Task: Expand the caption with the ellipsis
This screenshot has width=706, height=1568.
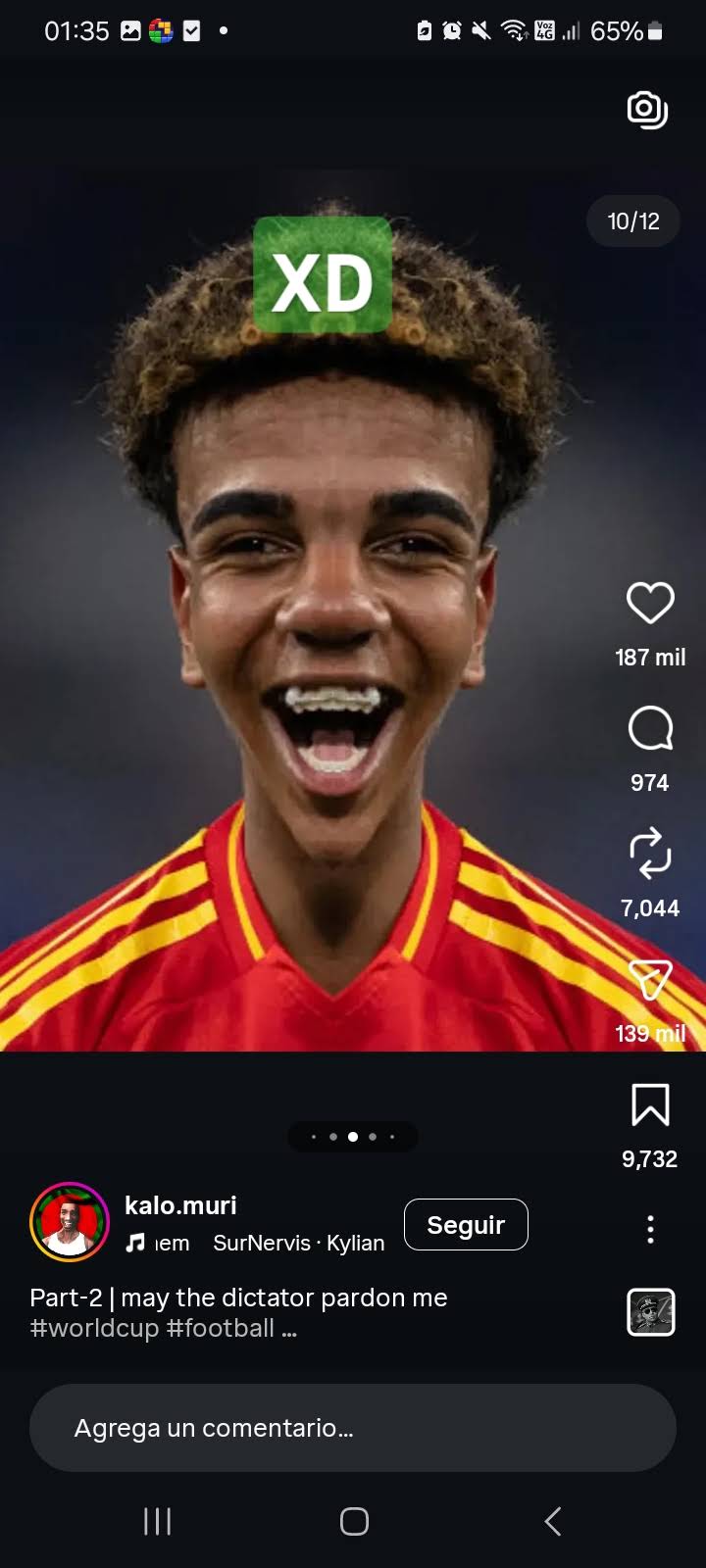Action: tap(288, 1330)
